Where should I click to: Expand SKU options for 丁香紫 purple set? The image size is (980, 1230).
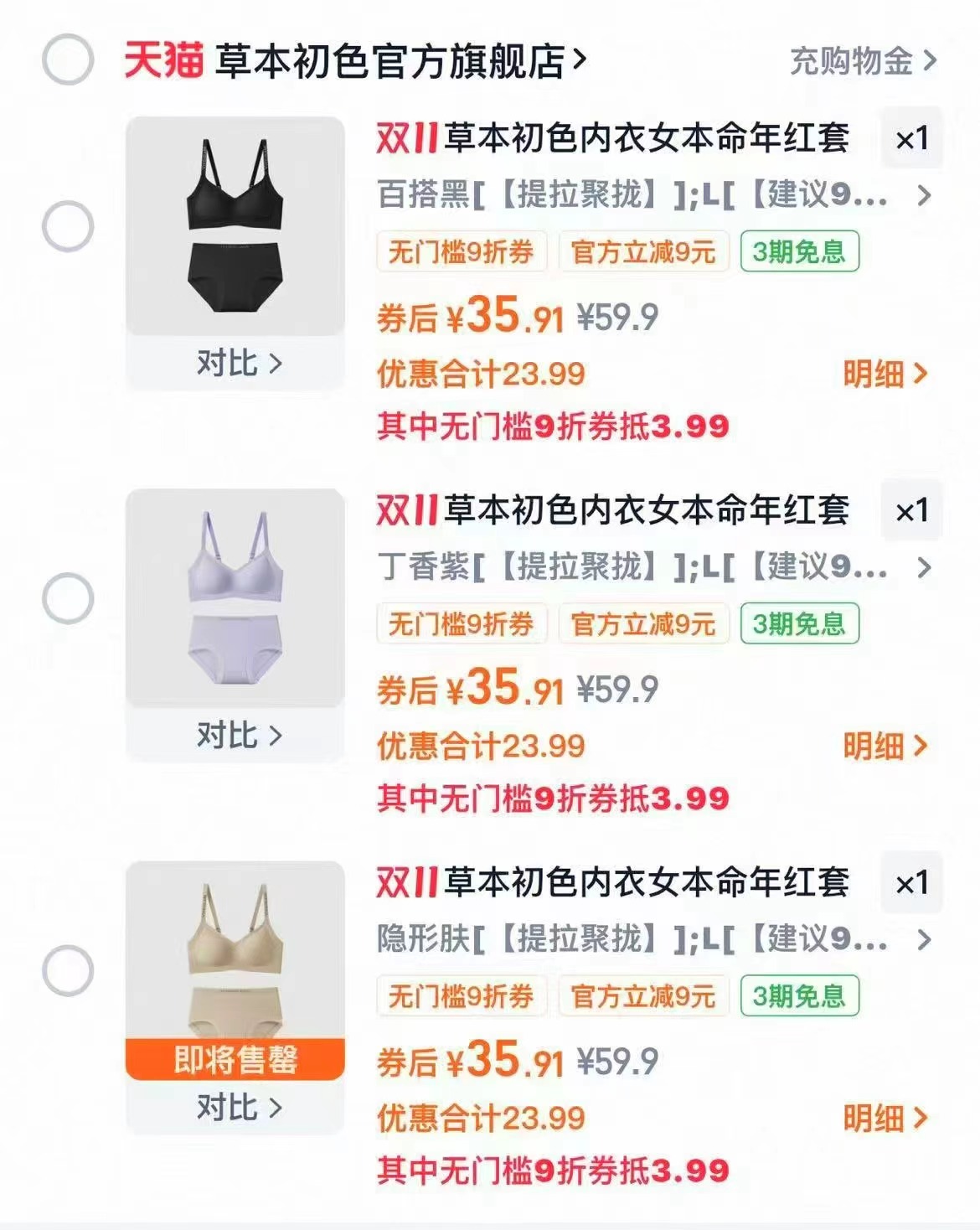(x=923, y=567)
